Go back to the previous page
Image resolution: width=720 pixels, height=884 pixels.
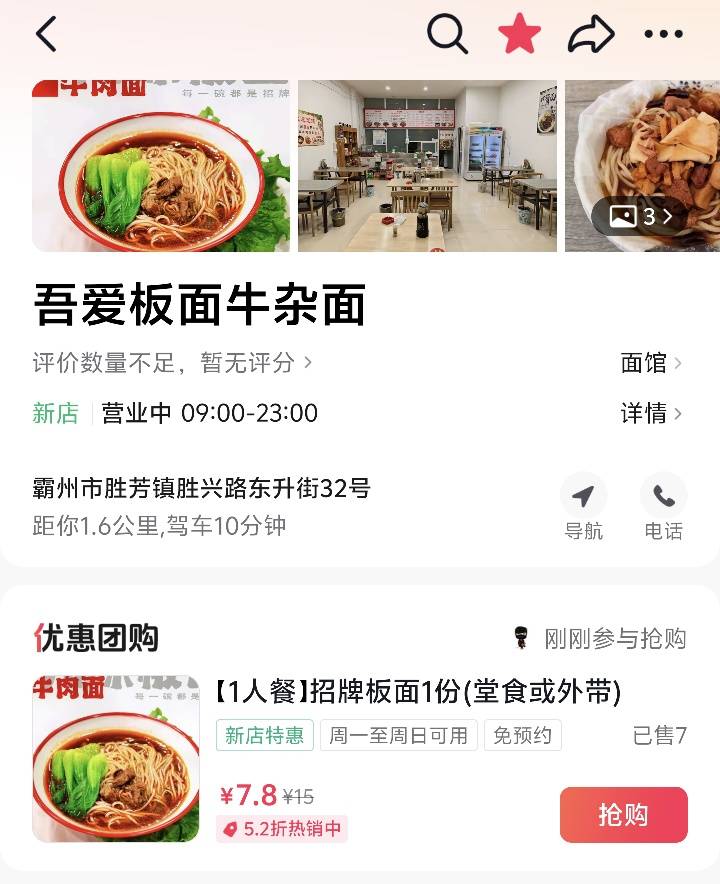pyautogui.click(x=46, y=35)
